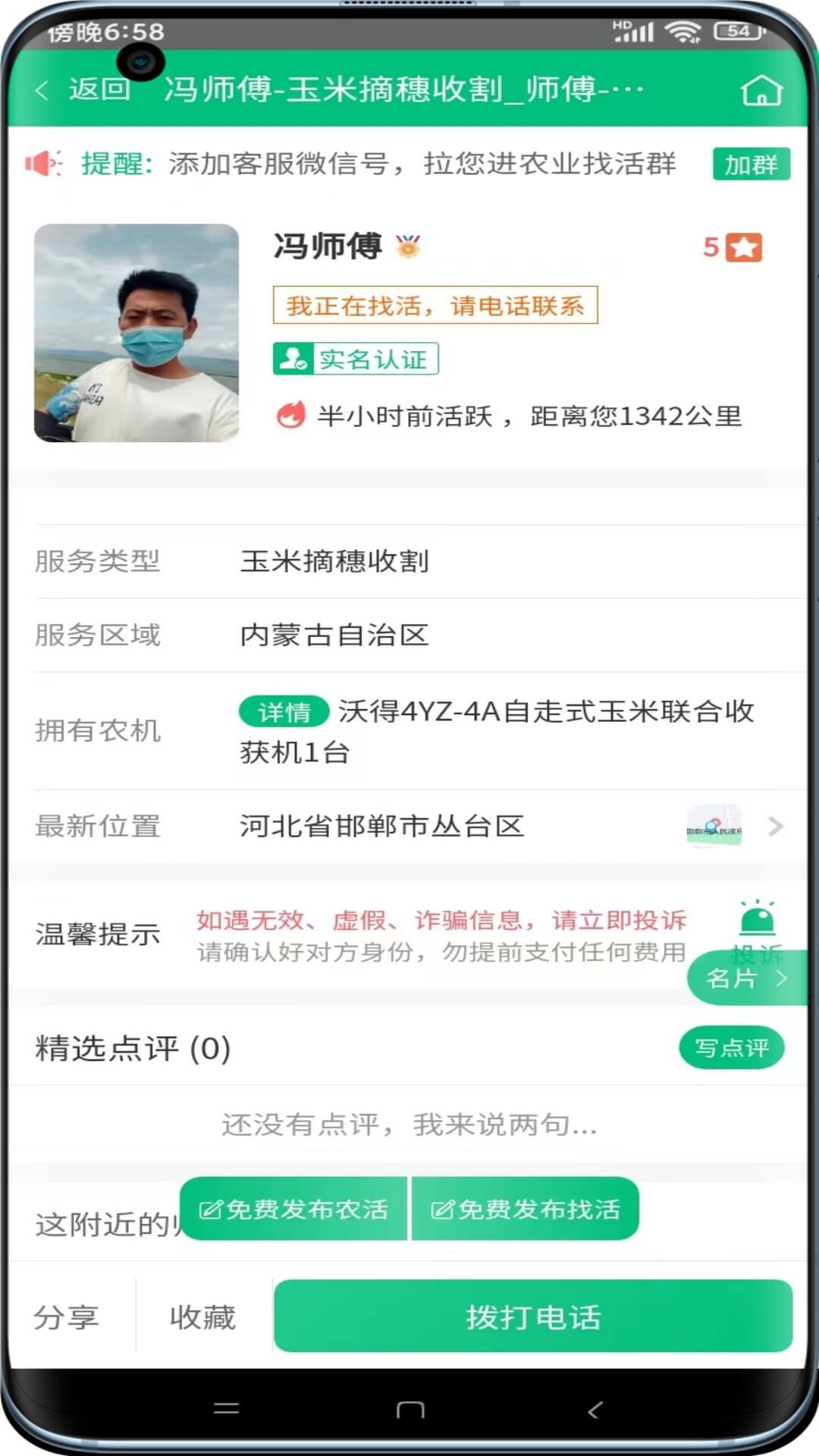The image size is (819, 1456).
Task: Call 冯师傅 with 拨打电话
Action: pos(533,1317)
